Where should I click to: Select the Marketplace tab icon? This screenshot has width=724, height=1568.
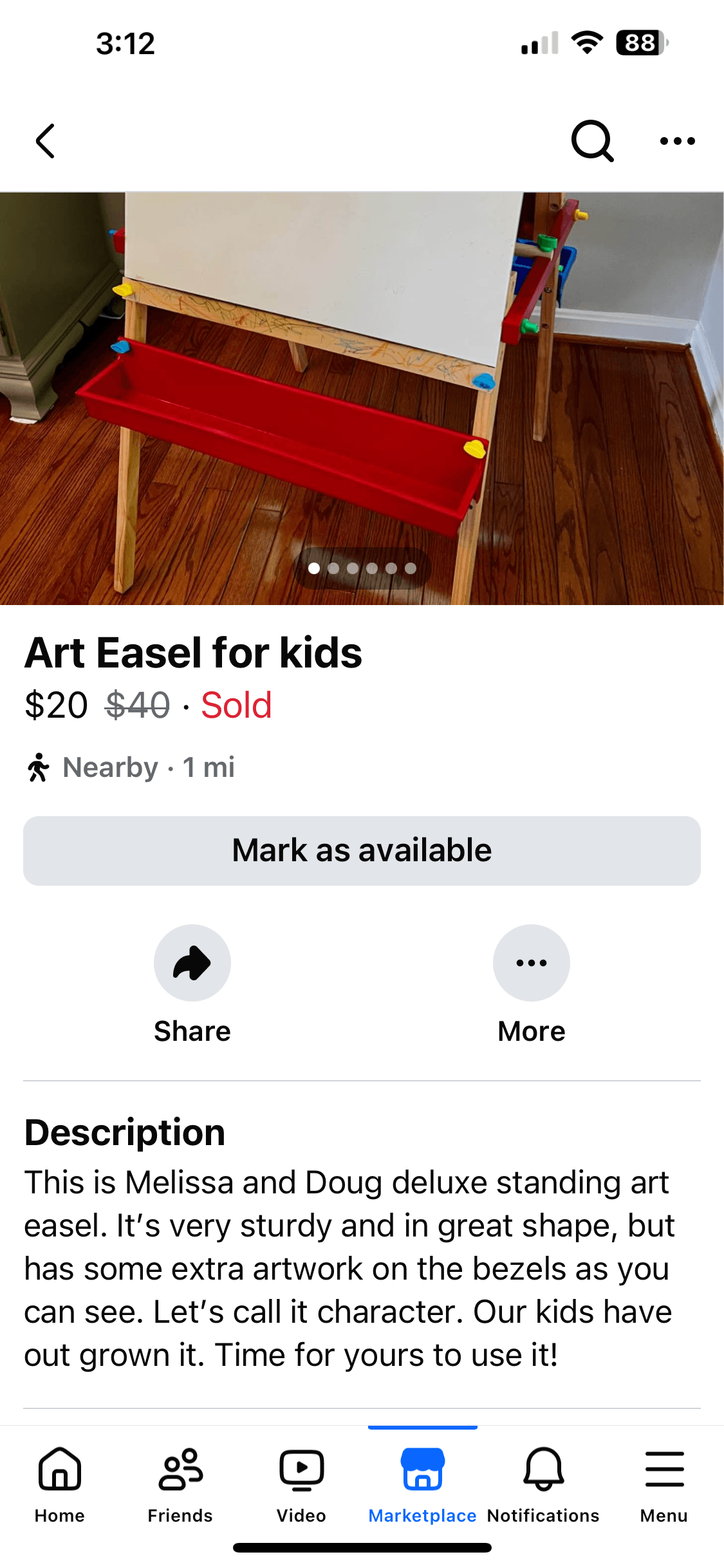[422, 1470]
